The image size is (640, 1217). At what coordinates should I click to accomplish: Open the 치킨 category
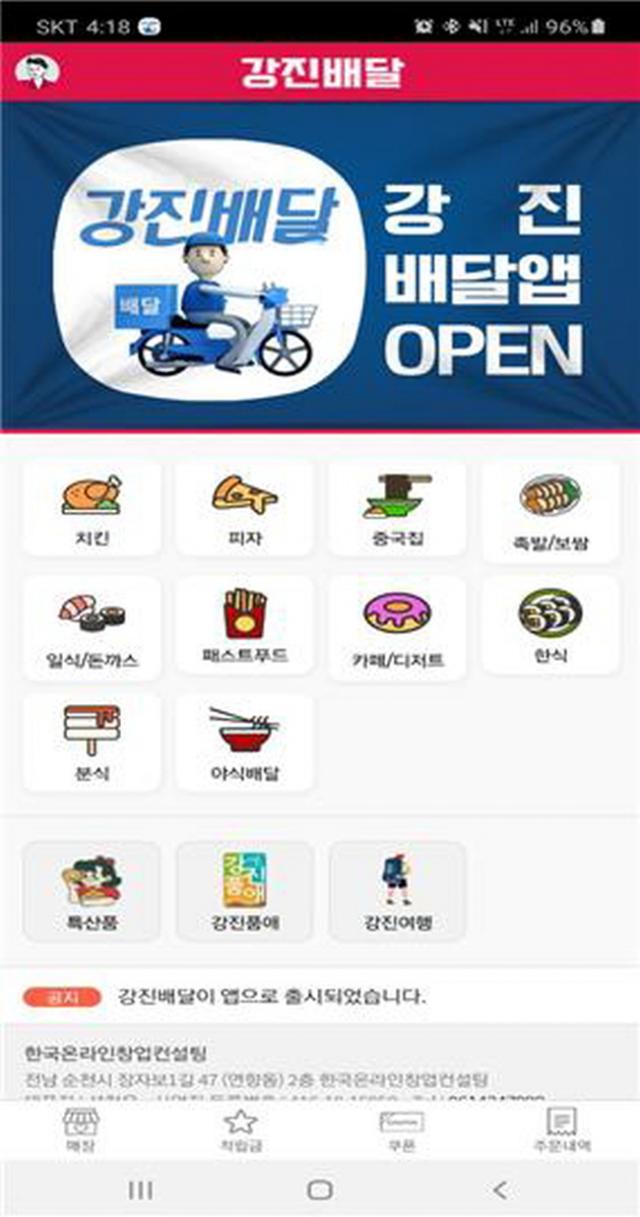(x=92, y=507)
